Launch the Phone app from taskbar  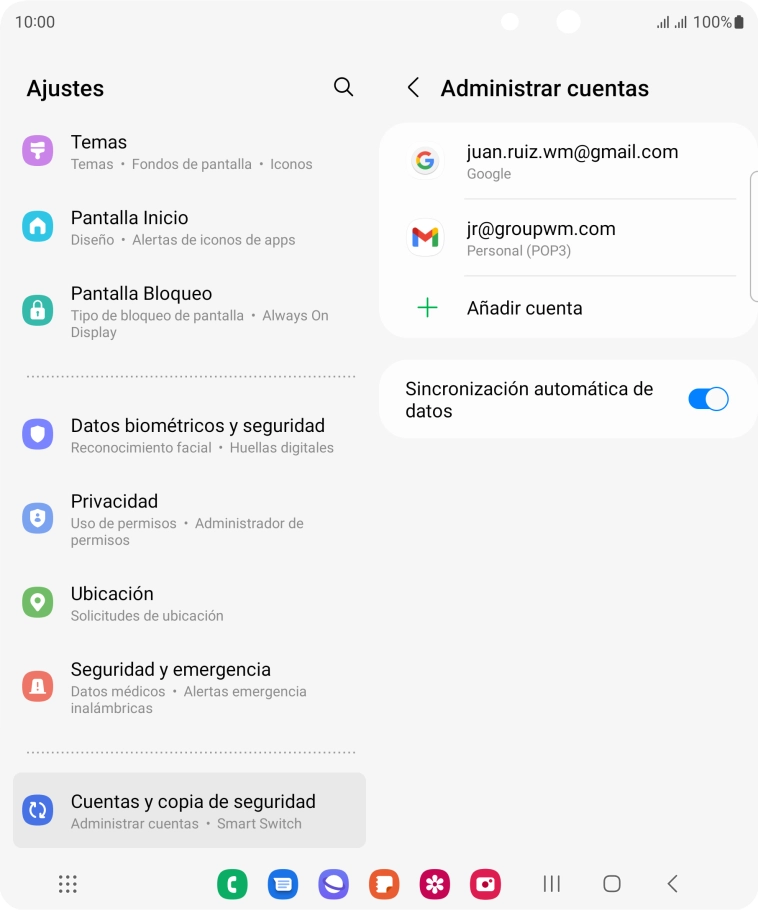tap(232, 884)
